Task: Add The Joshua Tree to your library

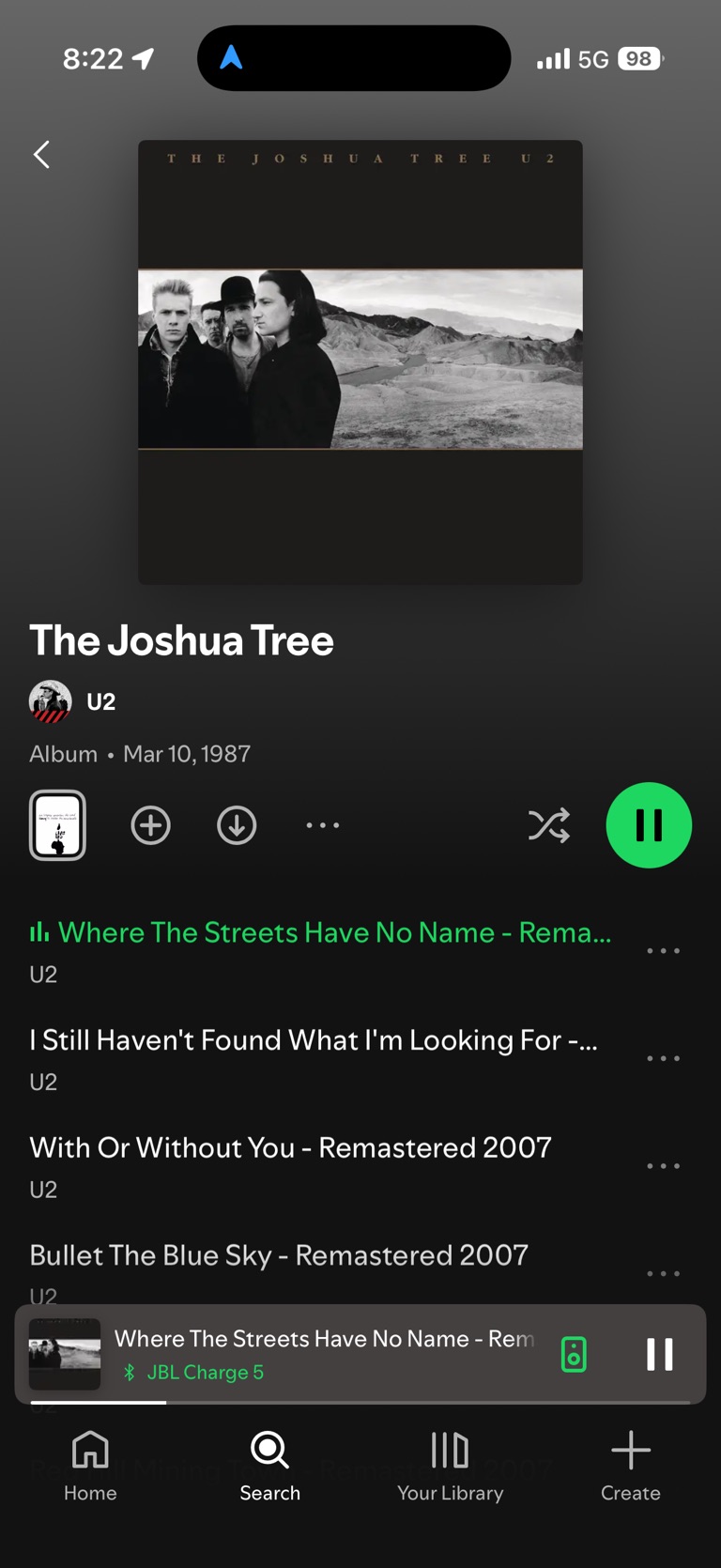Action: point(150,825)
